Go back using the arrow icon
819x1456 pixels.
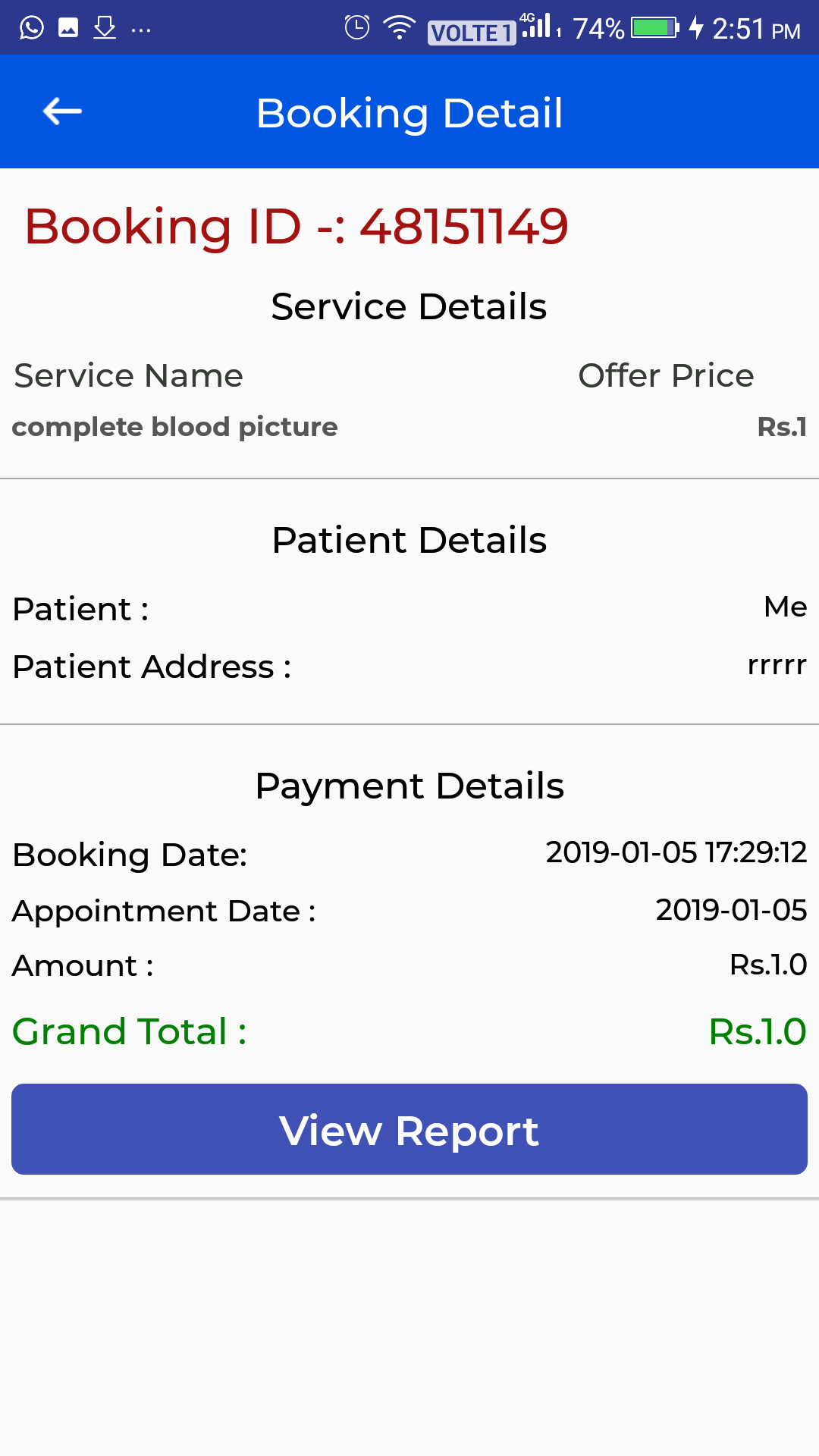62,111
